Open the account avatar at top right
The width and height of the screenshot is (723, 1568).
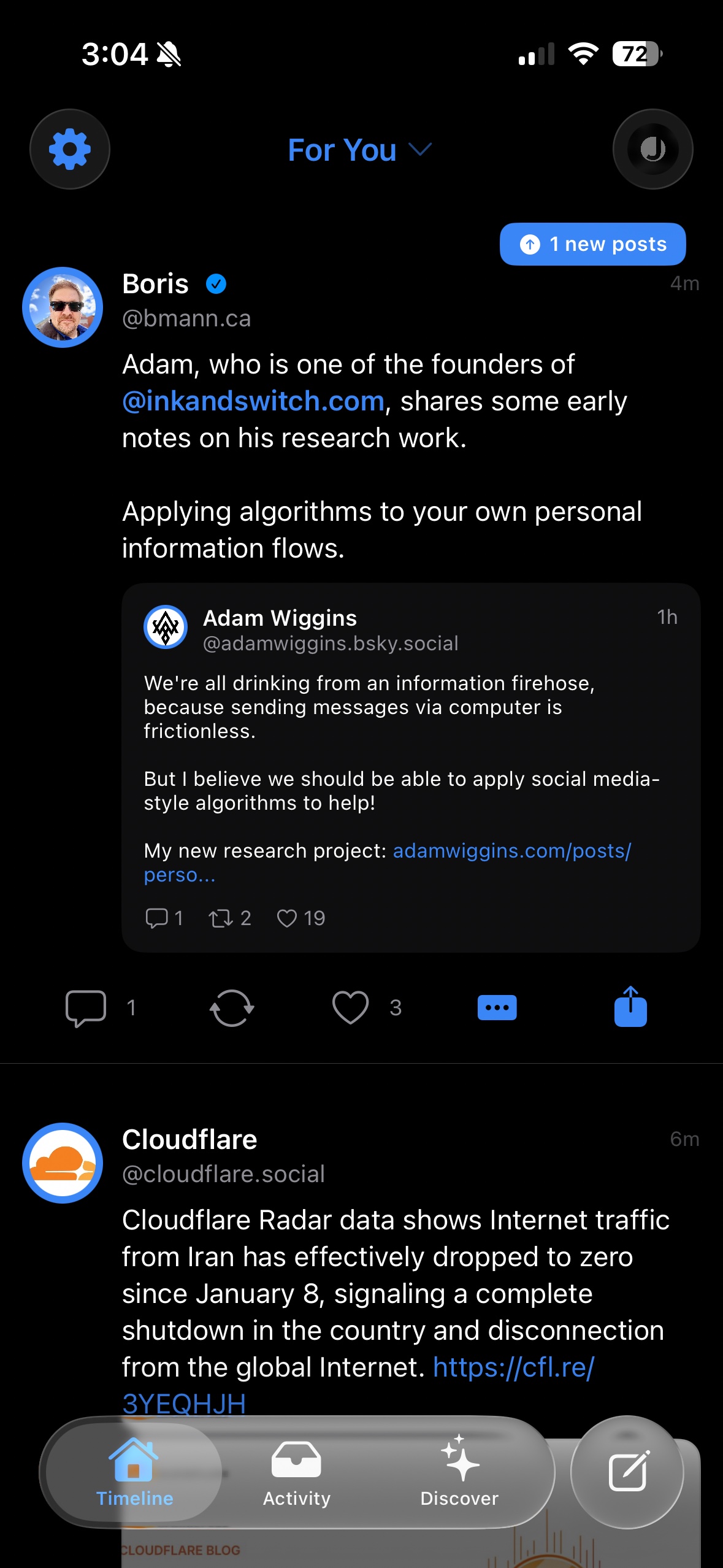(x=652, y=149)
